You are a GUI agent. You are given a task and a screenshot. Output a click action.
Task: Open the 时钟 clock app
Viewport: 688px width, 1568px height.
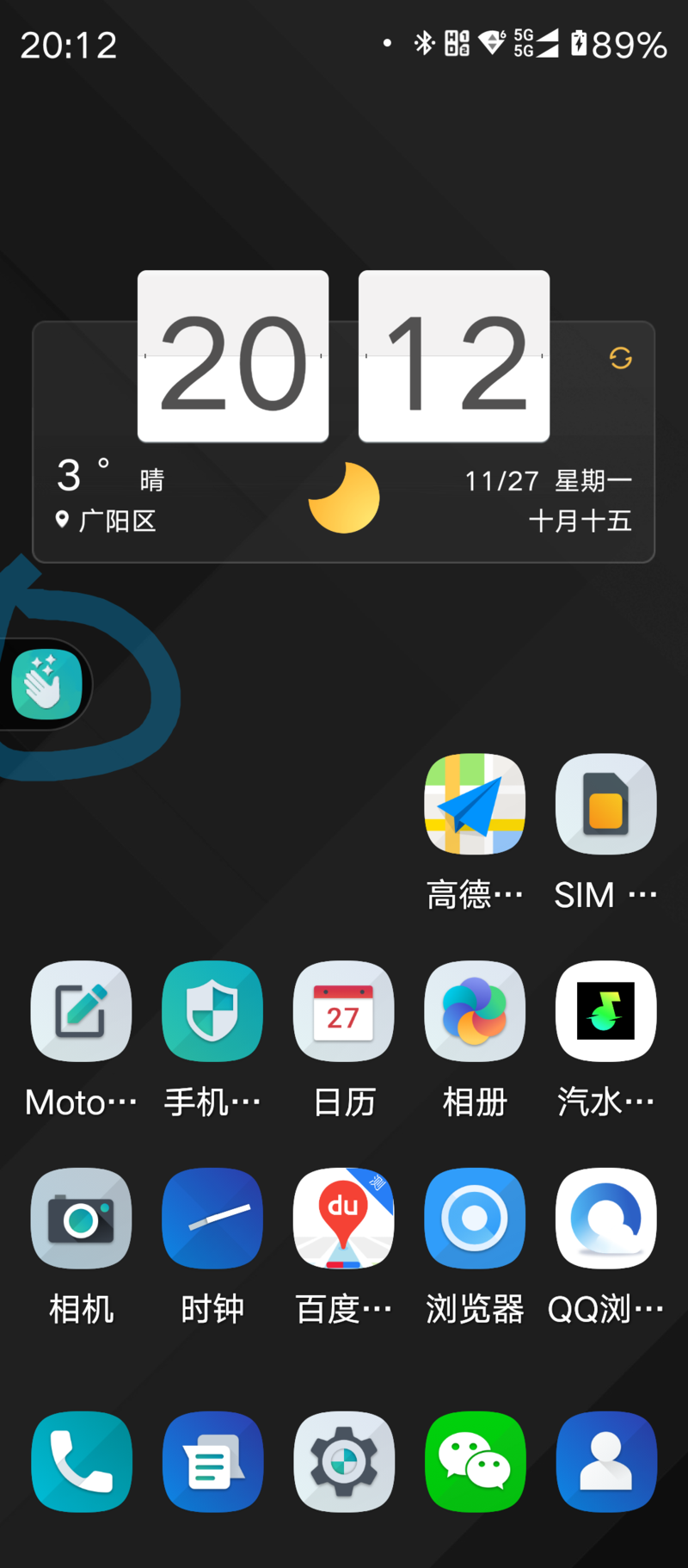tap(212, 1218)
